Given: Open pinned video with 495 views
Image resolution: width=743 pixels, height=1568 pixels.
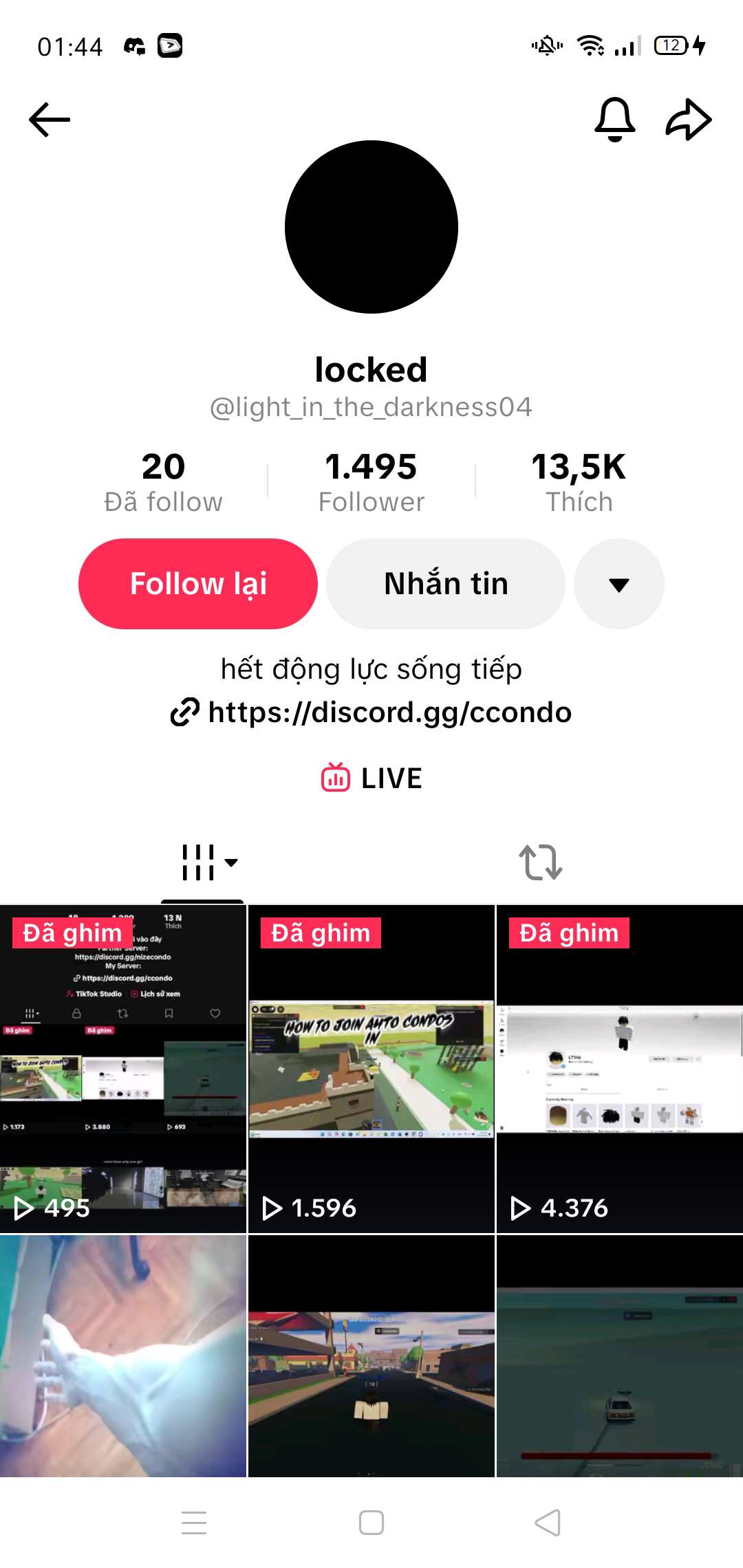Looking at the screenshot, I should point(123,1069).
